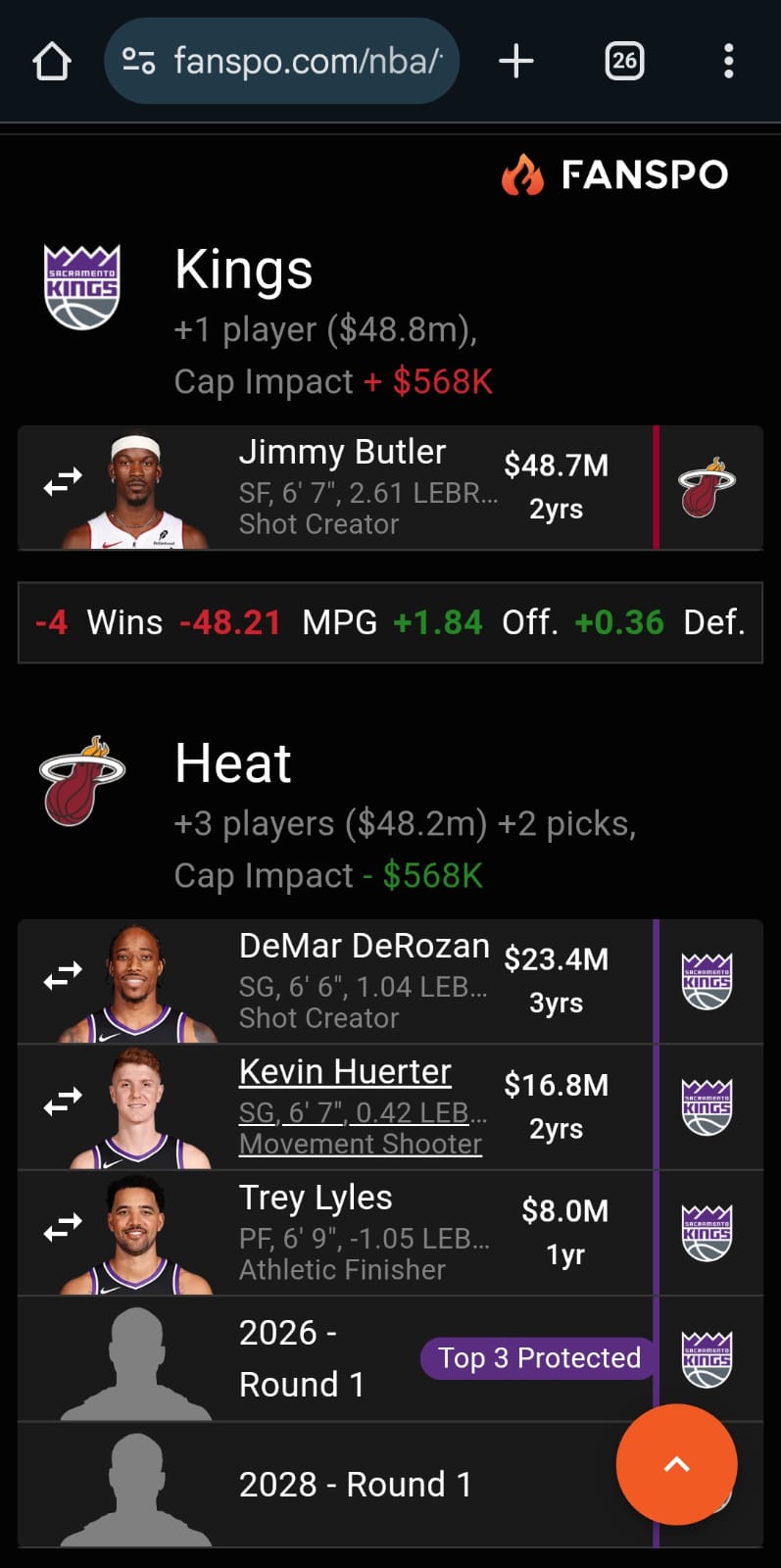Open Kevin Huerter's player link
Screen dimensions: 781x1568
tap(345, 1072)
